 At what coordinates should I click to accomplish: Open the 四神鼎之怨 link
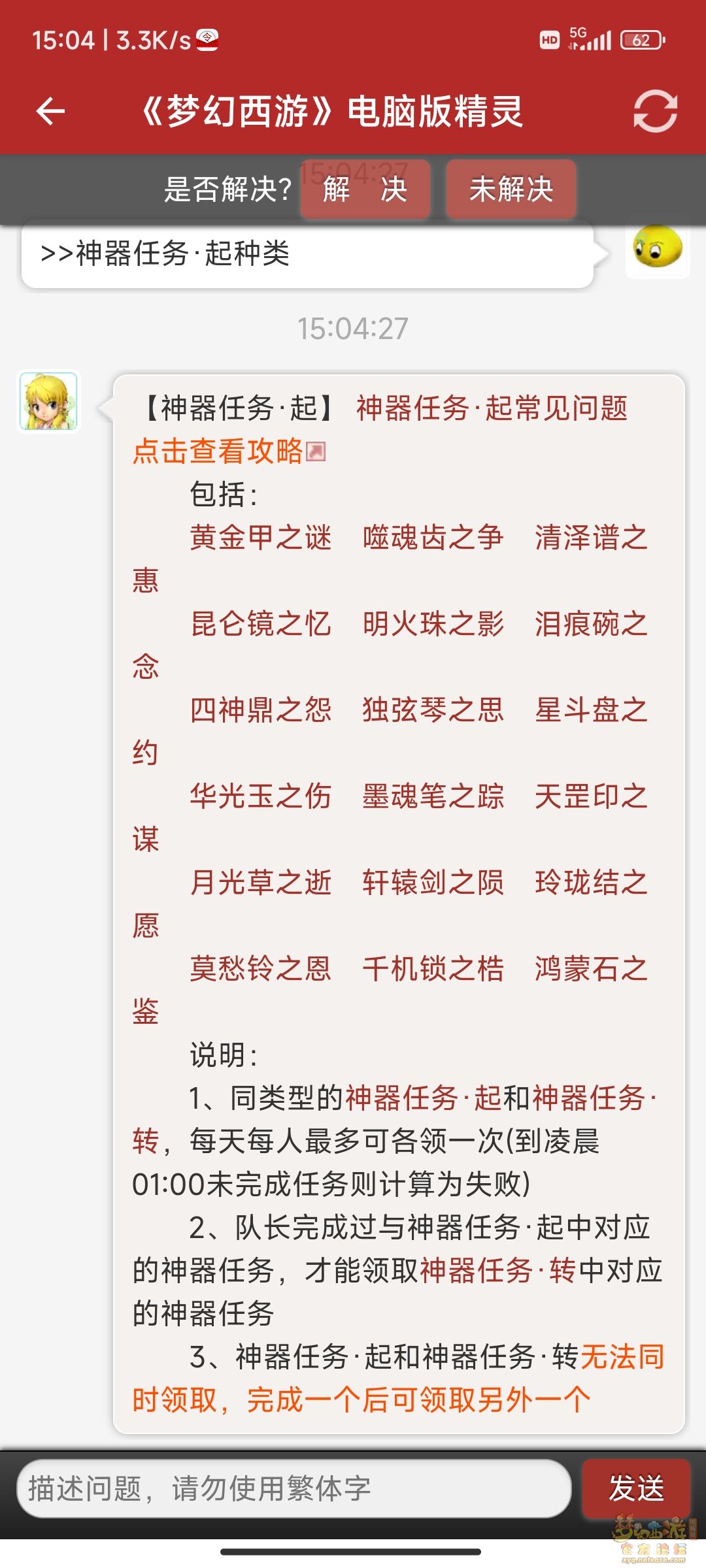[260, 710]
